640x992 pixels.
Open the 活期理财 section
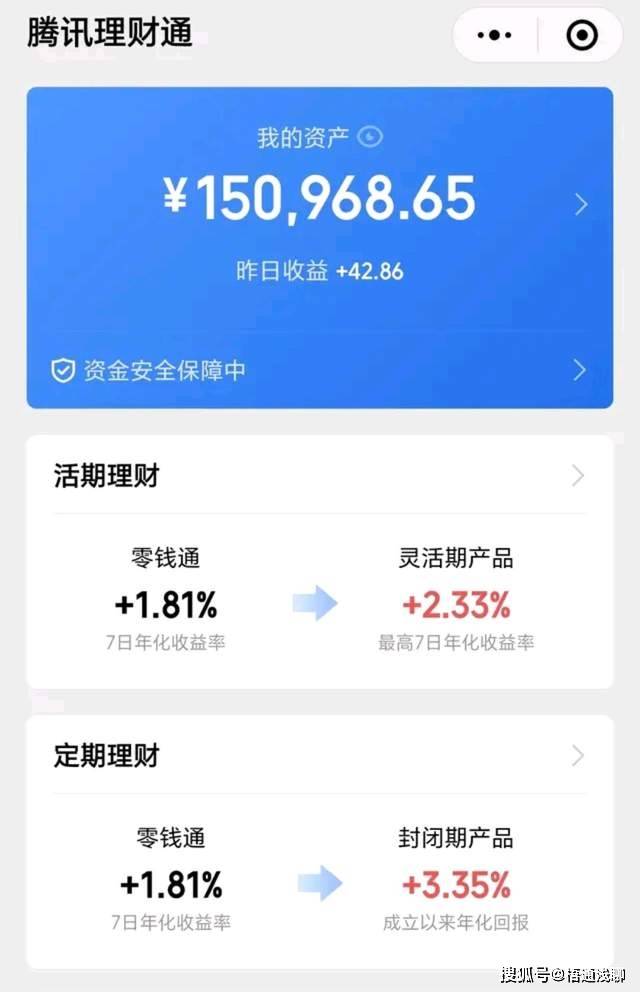[x=320, y=476]
